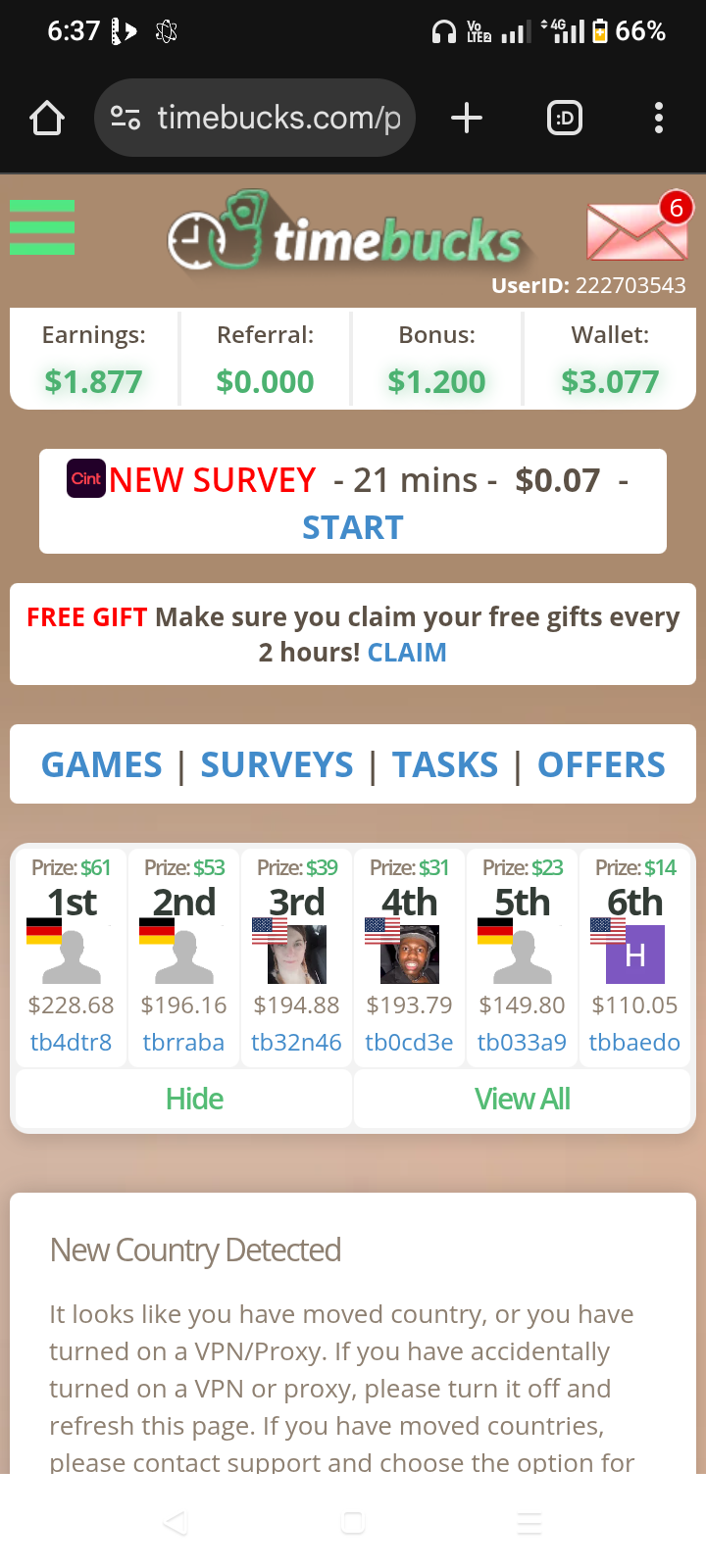Viewport: 706px width, 1568px height.
Task: Open the browser overflow menu
Action: coord(659,119)
